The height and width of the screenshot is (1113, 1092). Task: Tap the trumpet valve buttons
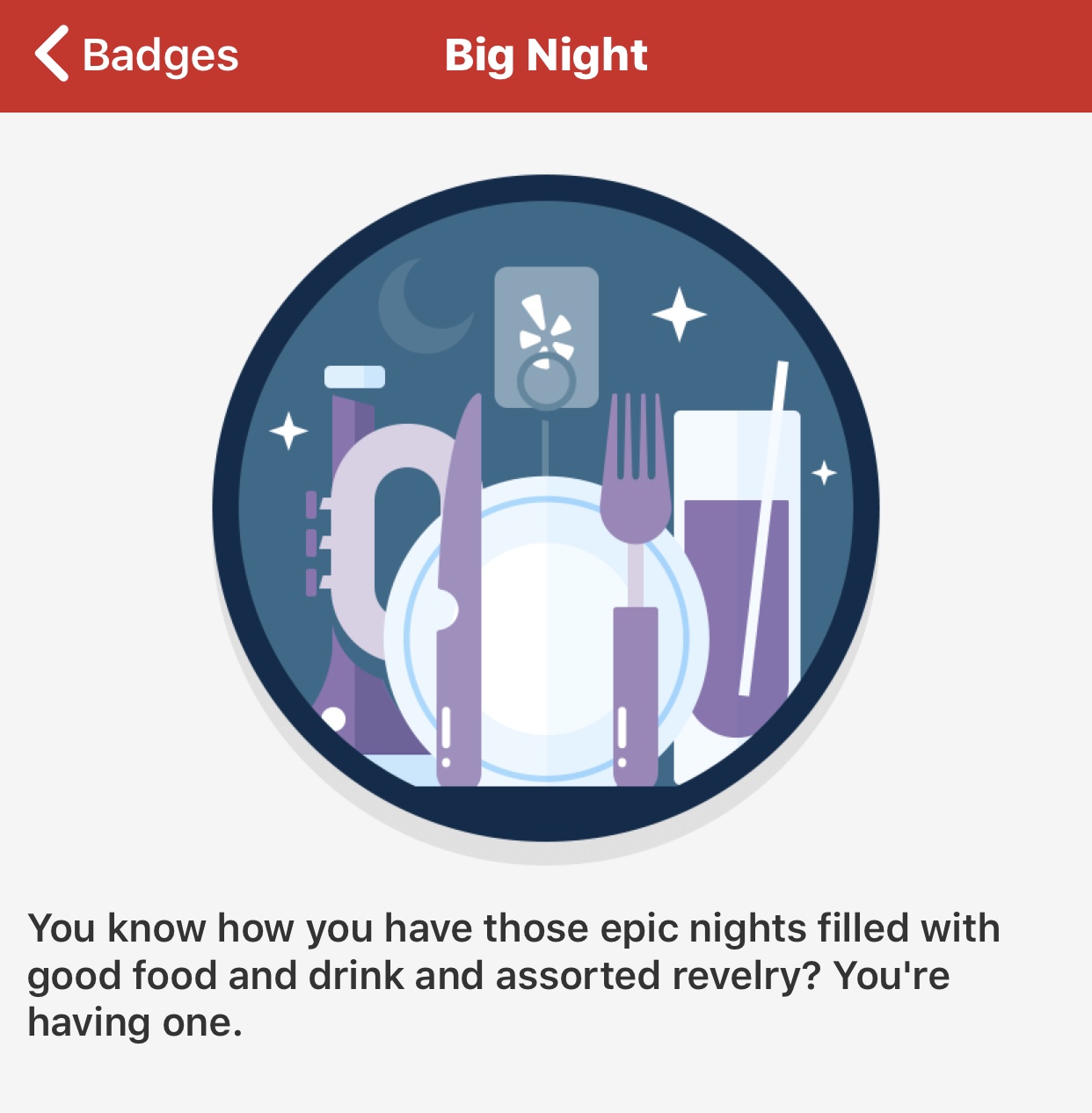pyautogui.click(x=312, y=545)
